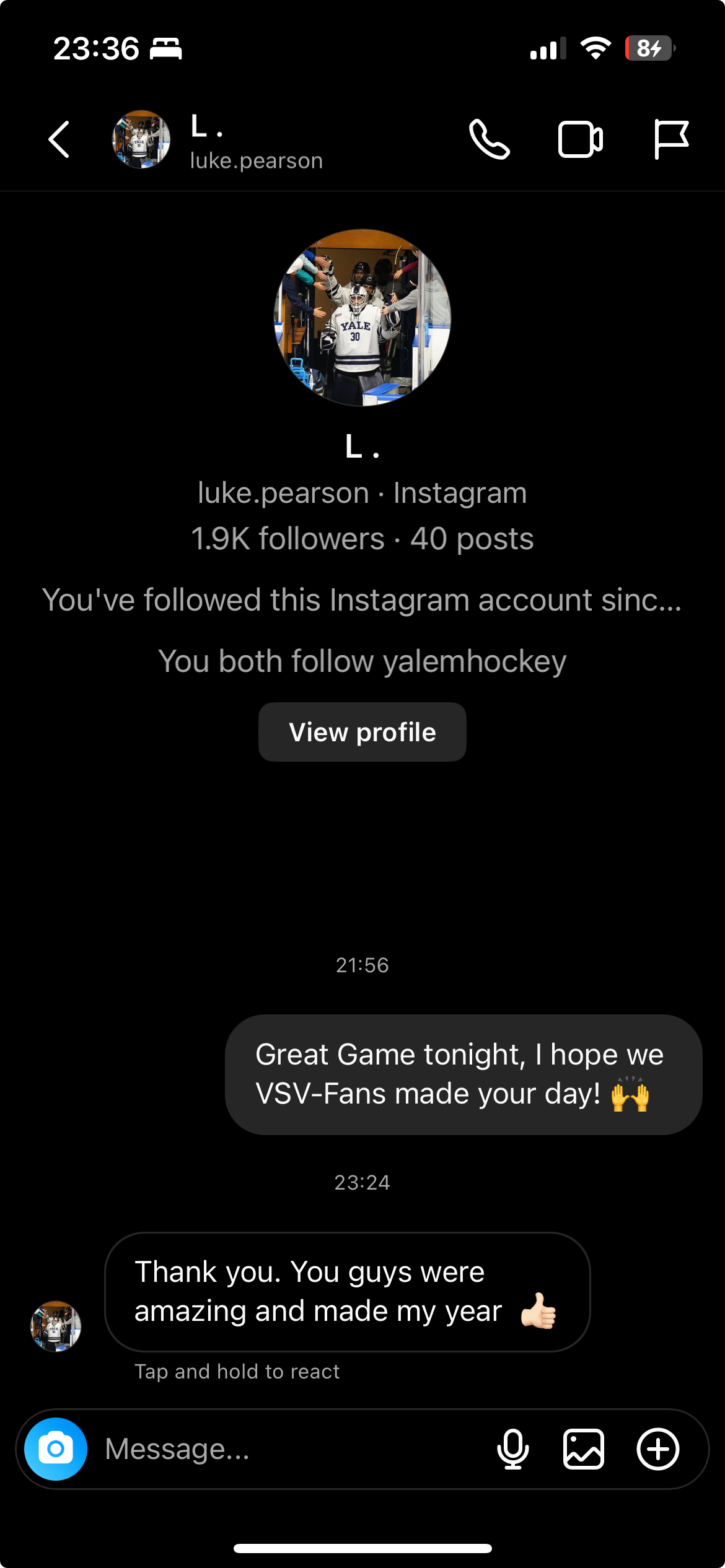Image resolution: width=725 pixels, height=1568 pixels.
Task: Start an audio call with luke.pearson
Action: (x=489, y=140)
